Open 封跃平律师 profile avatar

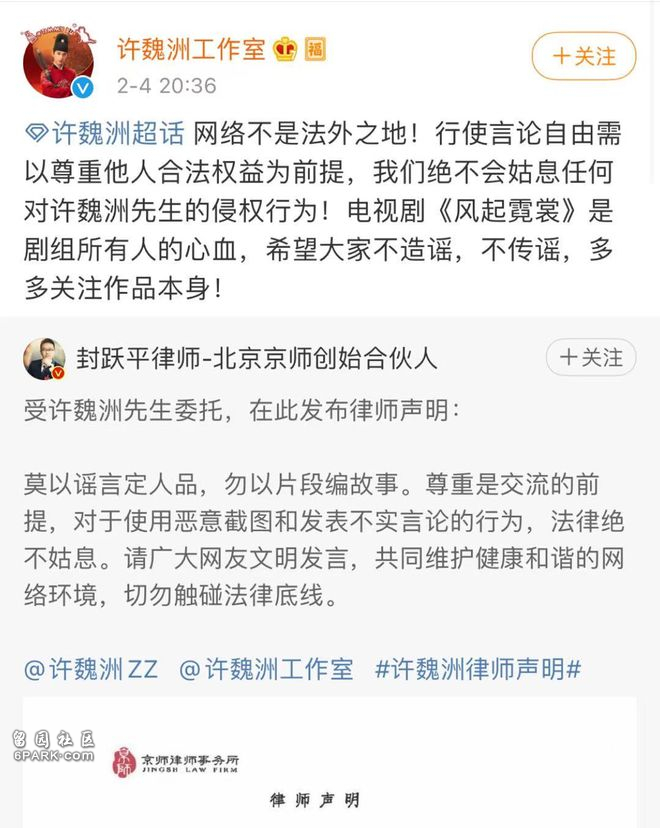point(45,359)
